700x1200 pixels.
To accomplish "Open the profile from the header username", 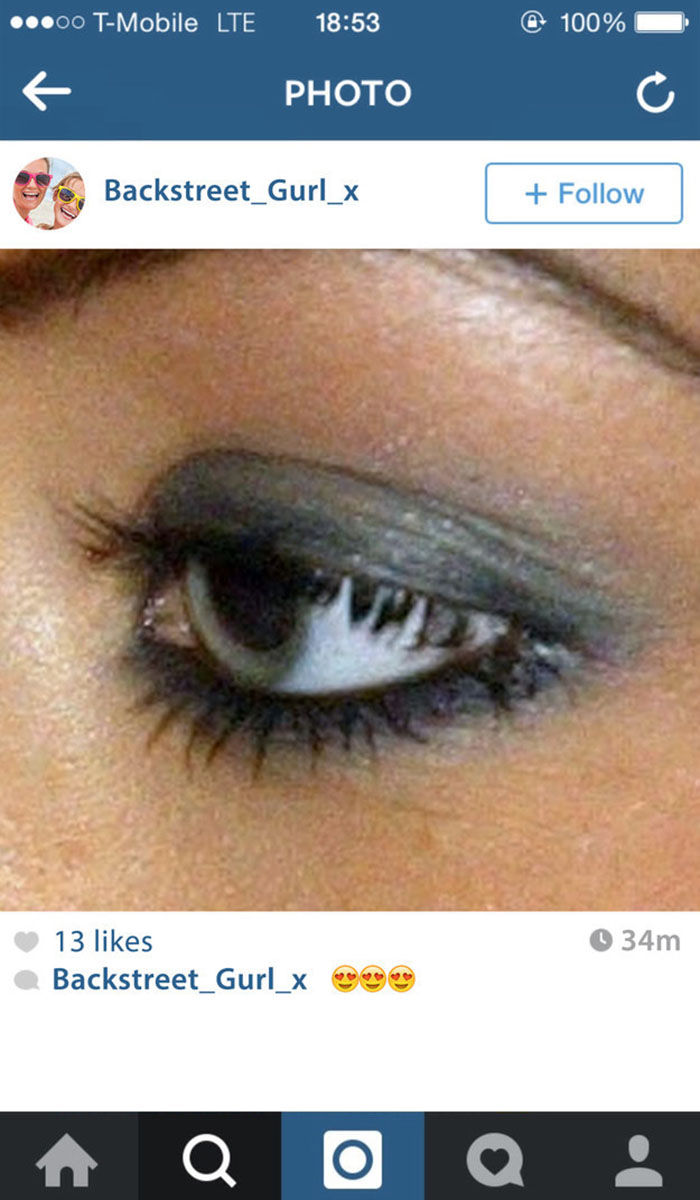I will click(231, 191).
